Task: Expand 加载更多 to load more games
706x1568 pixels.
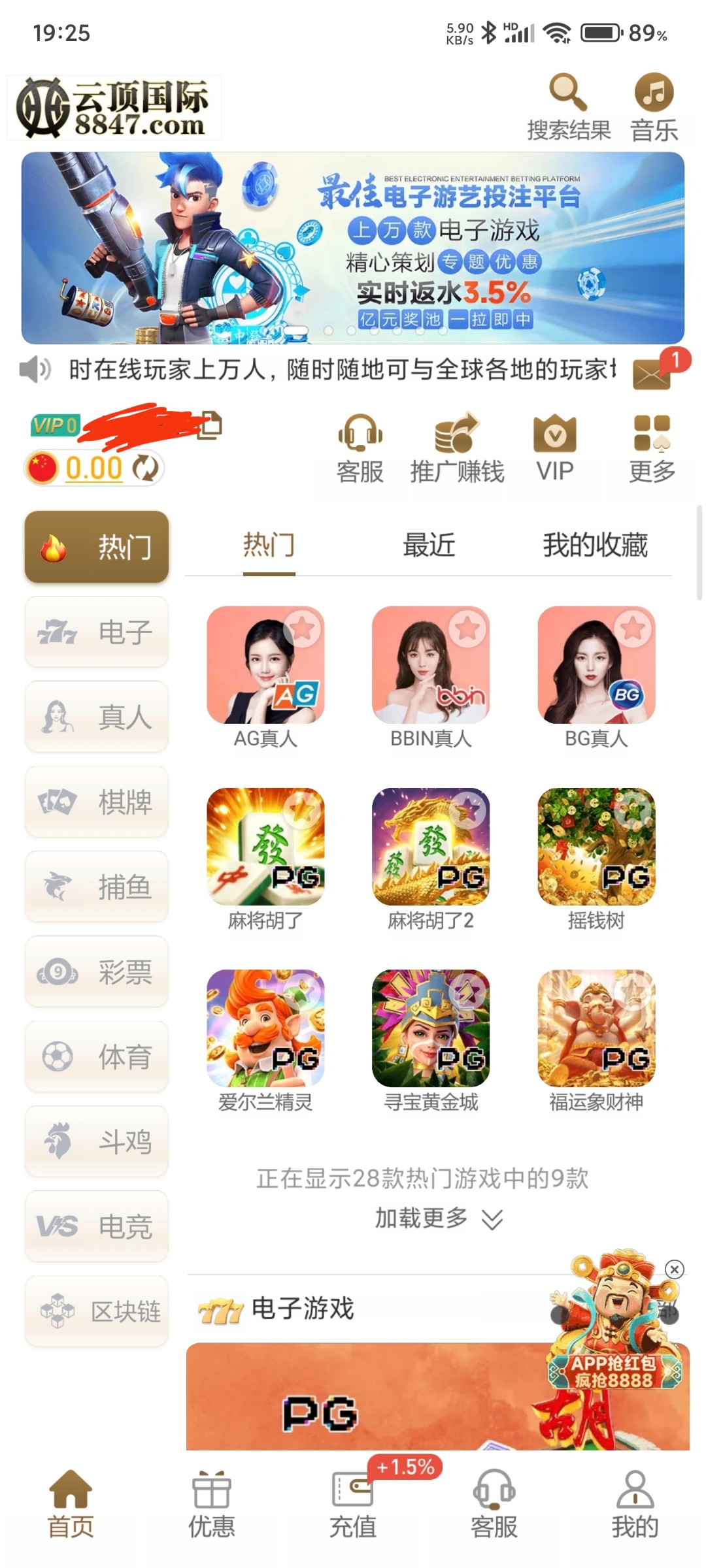Action: (x=438, y=1218)
